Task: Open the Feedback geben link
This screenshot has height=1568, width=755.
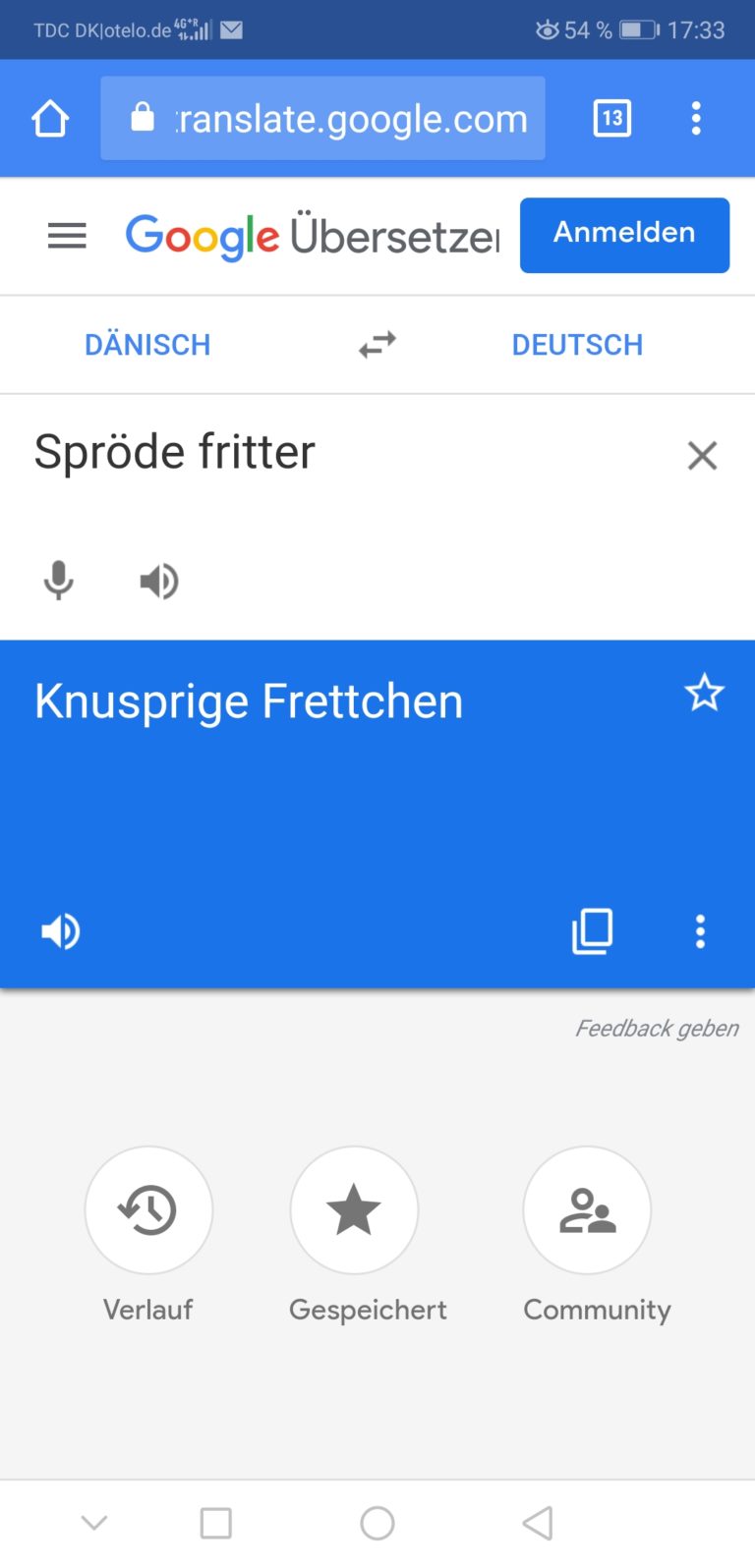Action: click(x=657, y=1028)
